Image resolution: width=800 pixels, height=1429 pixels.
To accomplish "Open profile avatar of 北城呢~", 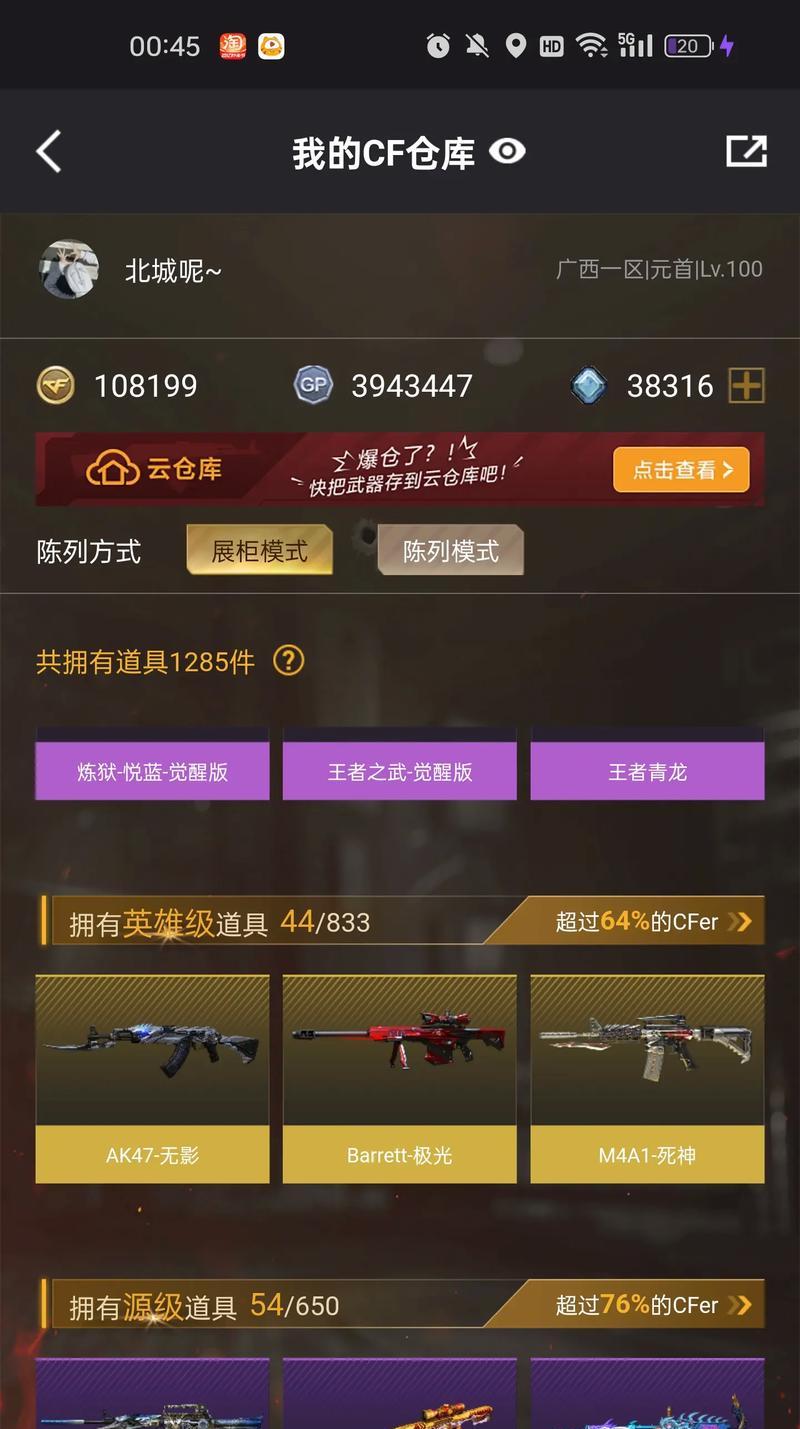I will [69, 269].
